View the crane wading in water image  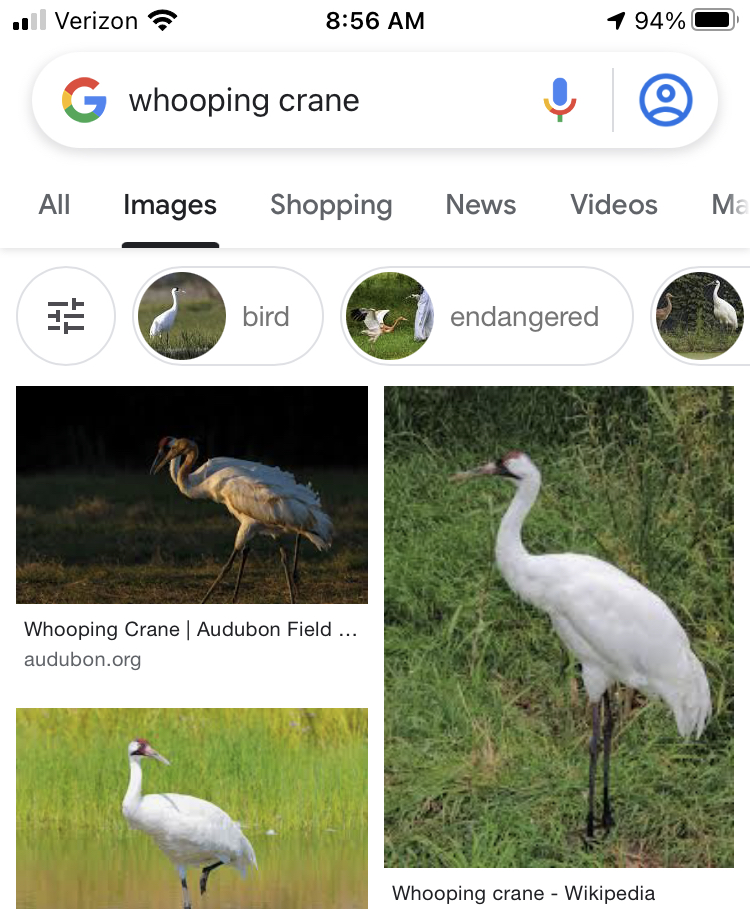click(192, 808)
